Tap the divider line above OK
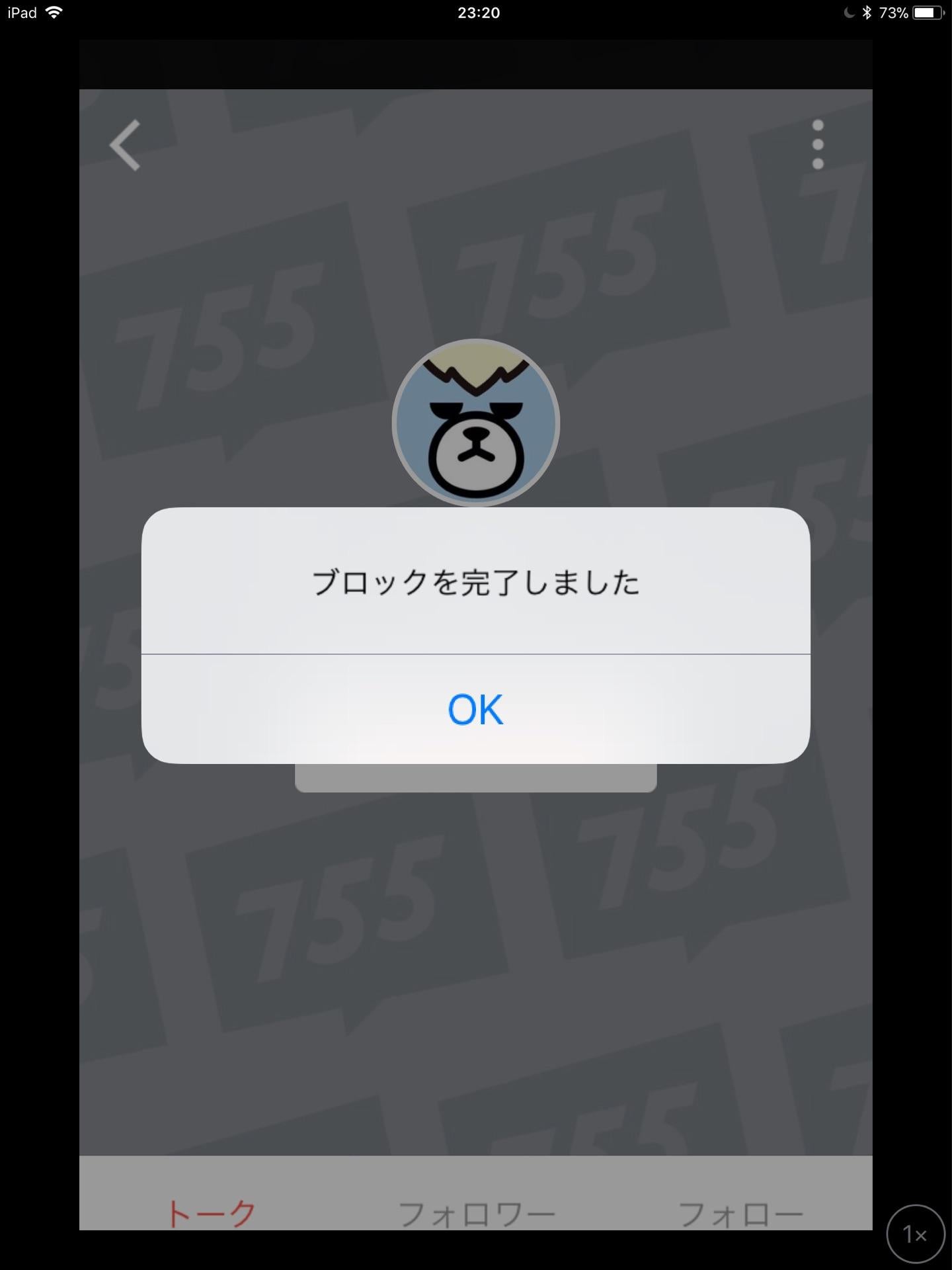This screenshot has width=952, height=1270. [x=476, y=655]
